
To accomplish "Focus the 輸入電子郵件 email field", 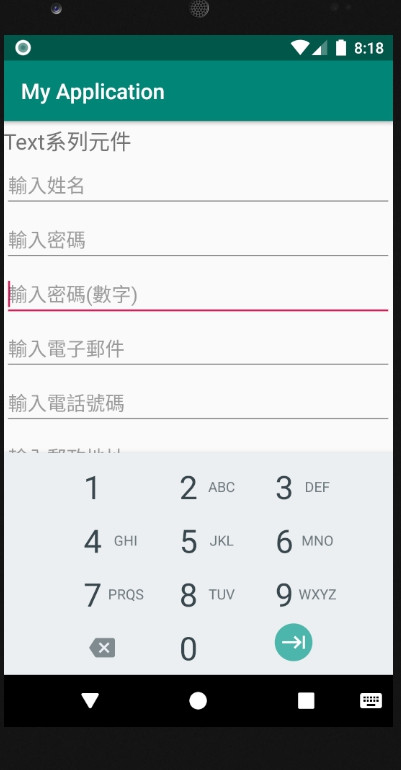I will (198, 349).
